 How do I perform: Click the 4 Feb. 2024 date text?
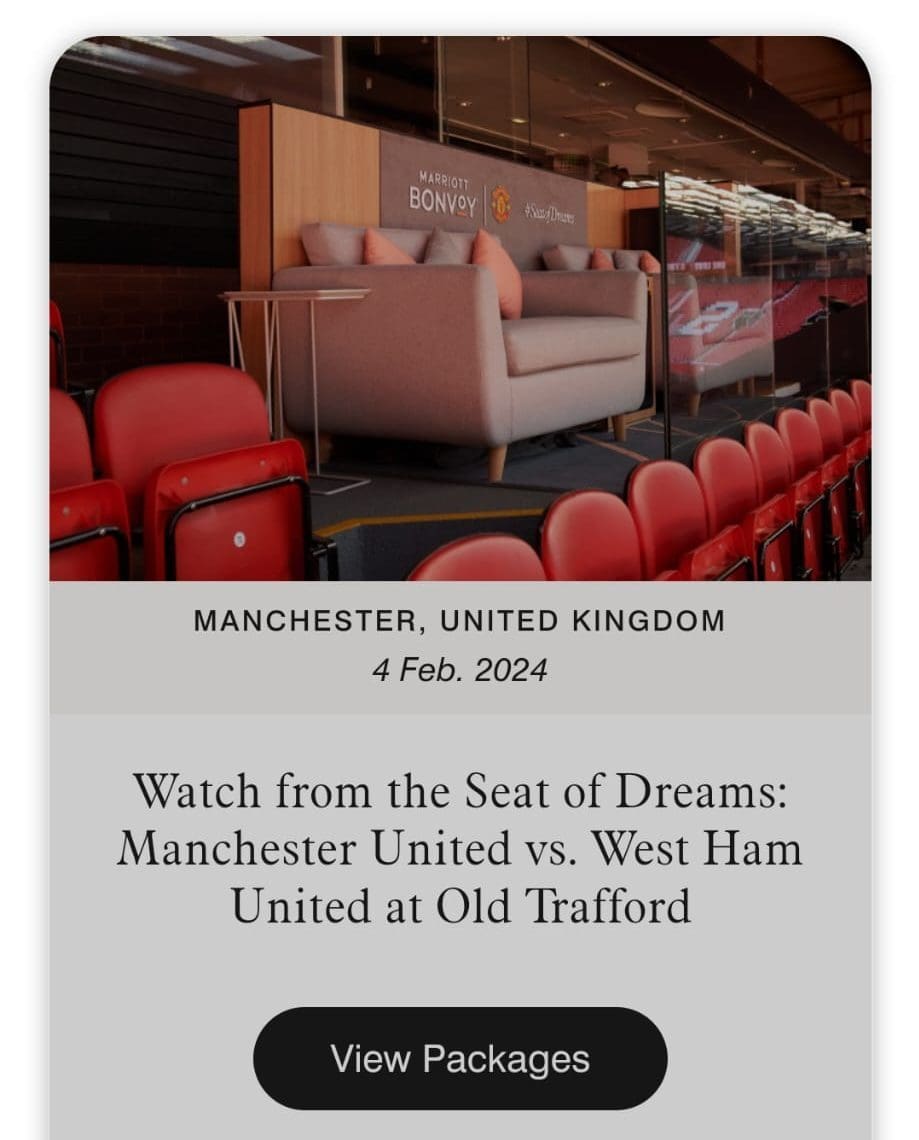pos(459,668)
